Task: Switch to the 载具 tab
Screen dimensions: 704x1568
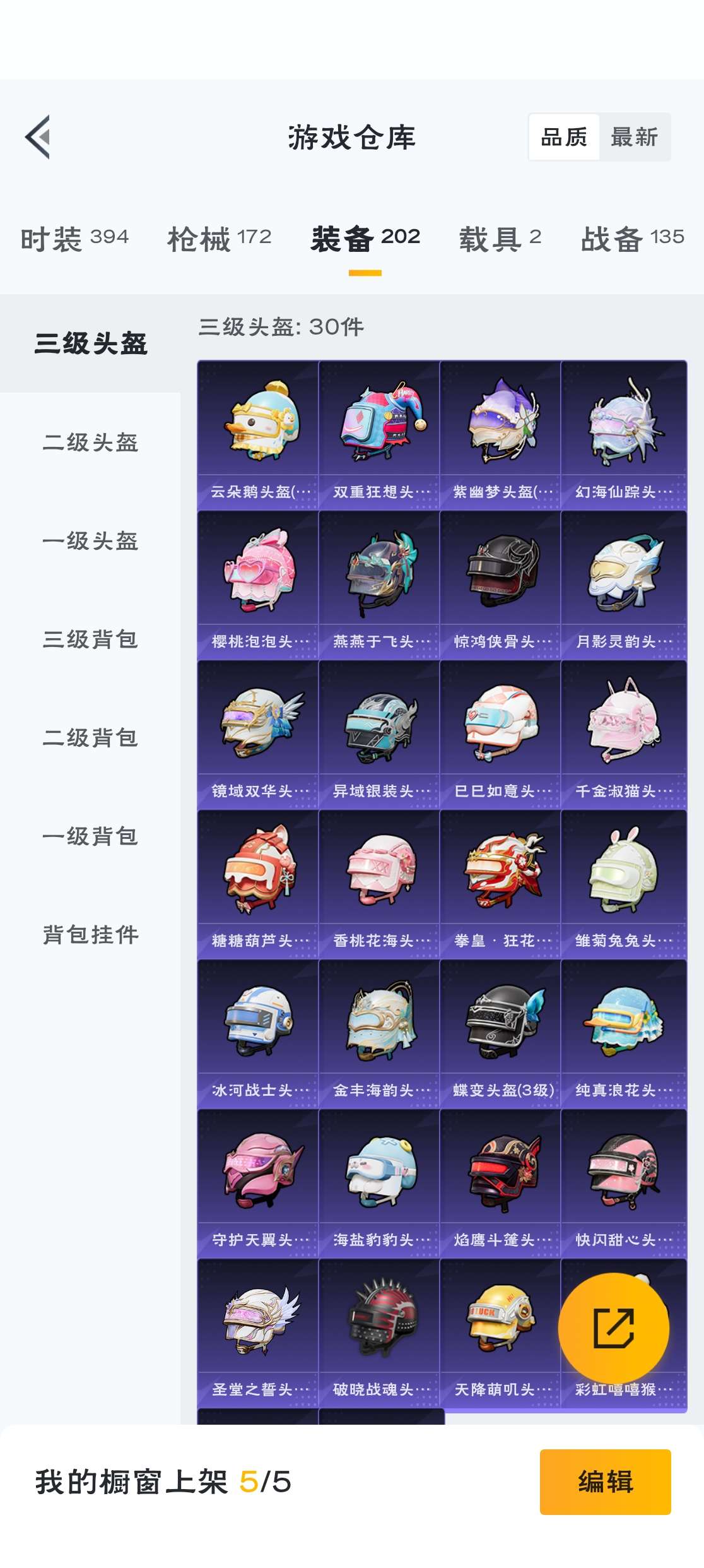Action: (500, 239)
